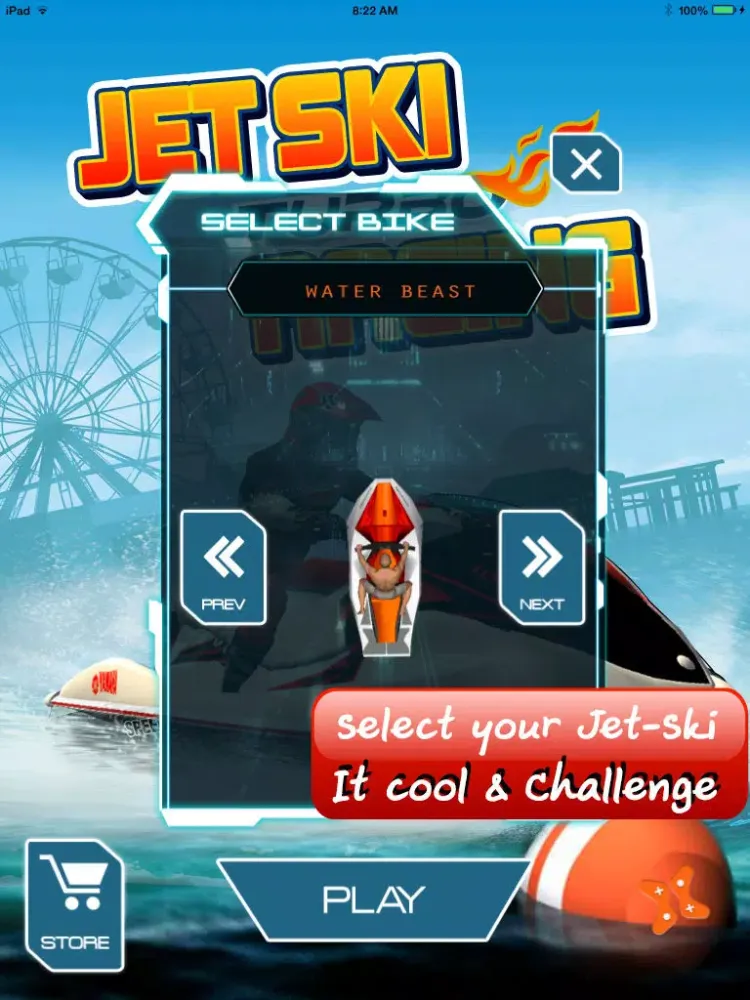750x1000 pixels.
Task: Tap the orange pinwheel icon
Action: 675,899
